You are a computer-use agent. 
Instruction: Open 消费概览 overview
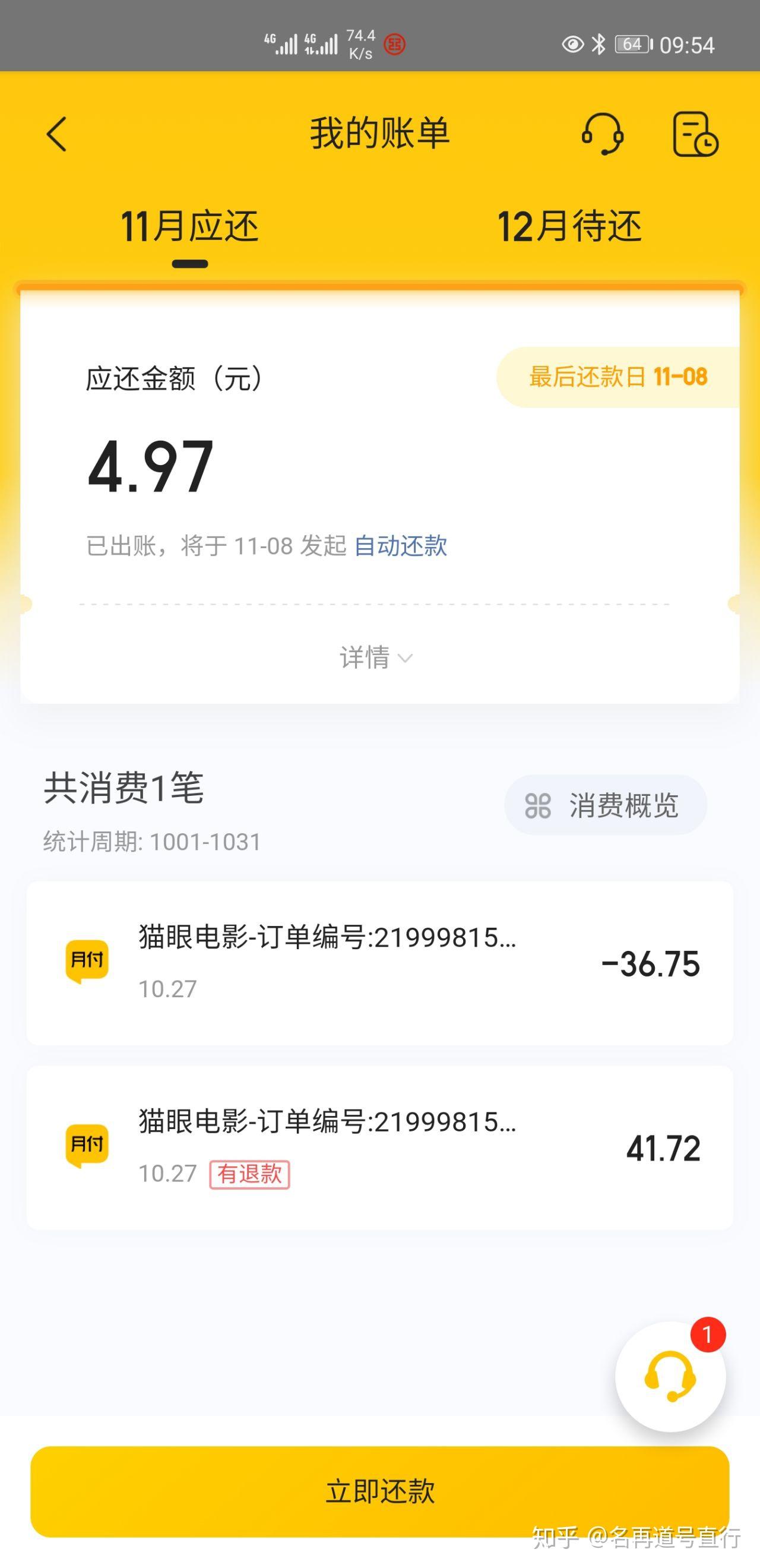tap(606, 805)
